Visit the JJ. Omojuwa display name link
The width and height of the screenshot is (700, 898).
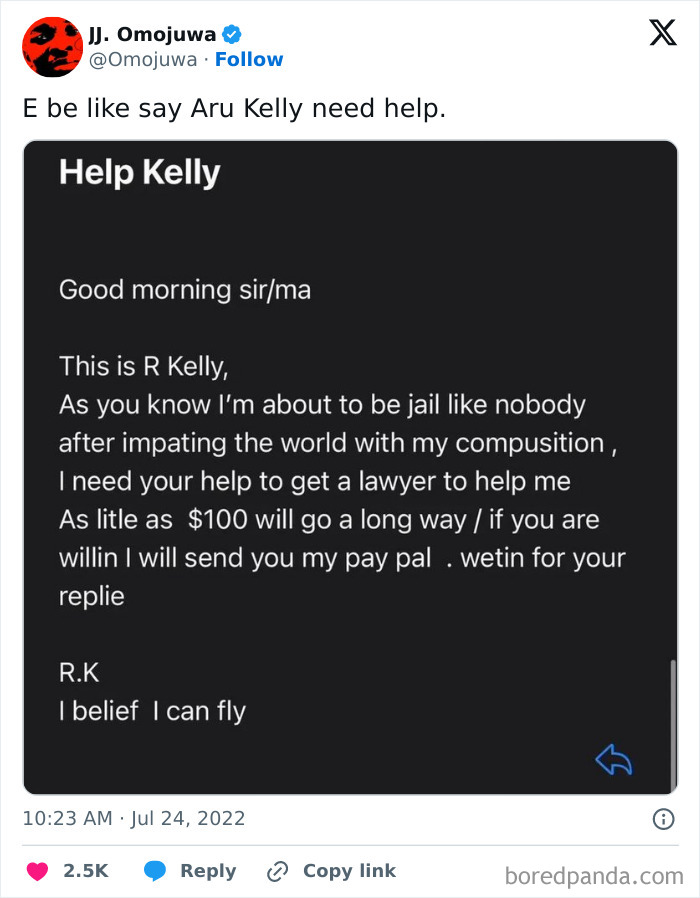[x=152, y=35]
